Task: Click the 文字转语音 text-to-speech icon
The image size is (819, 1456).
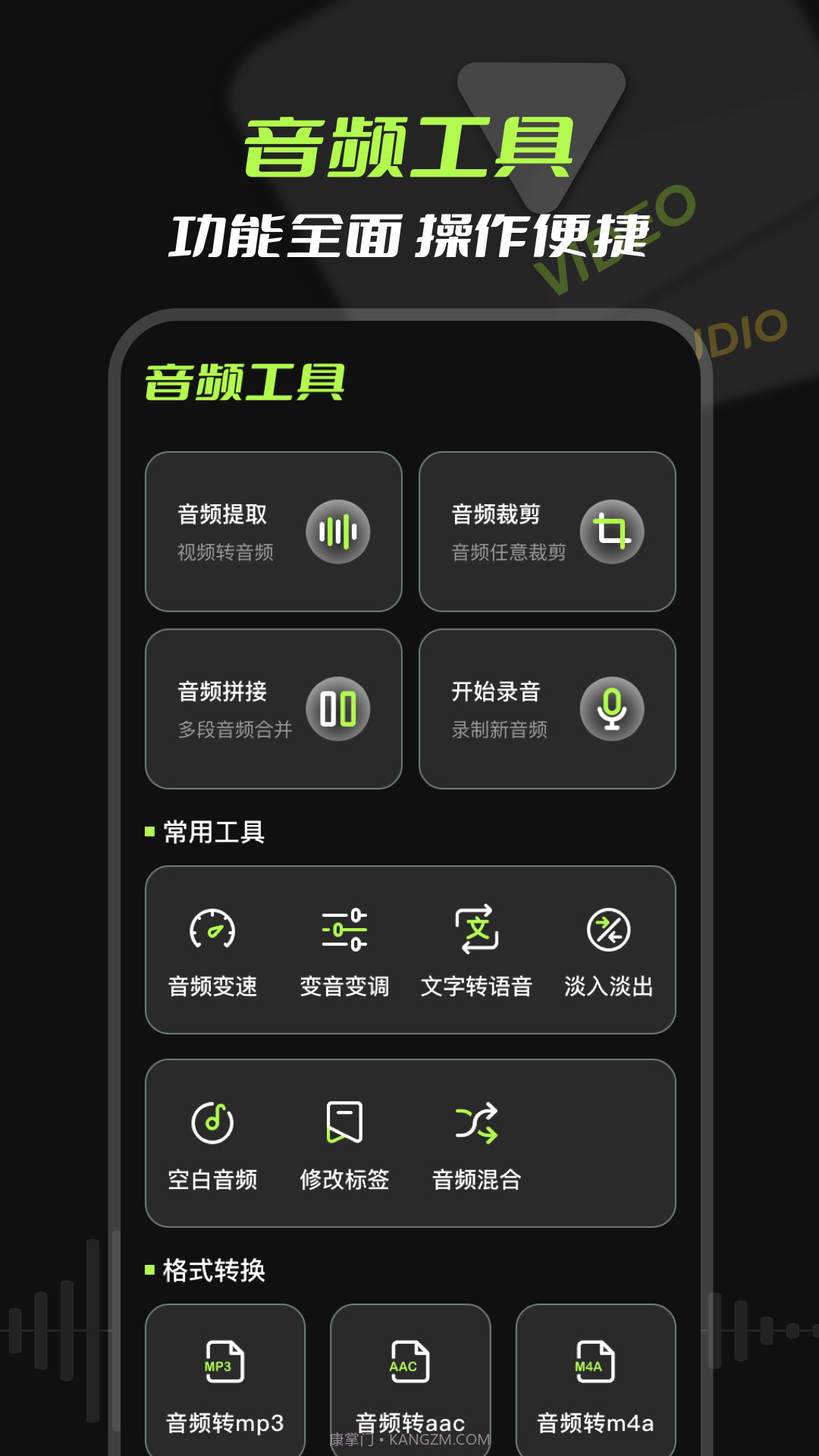Action: point(476,930)
